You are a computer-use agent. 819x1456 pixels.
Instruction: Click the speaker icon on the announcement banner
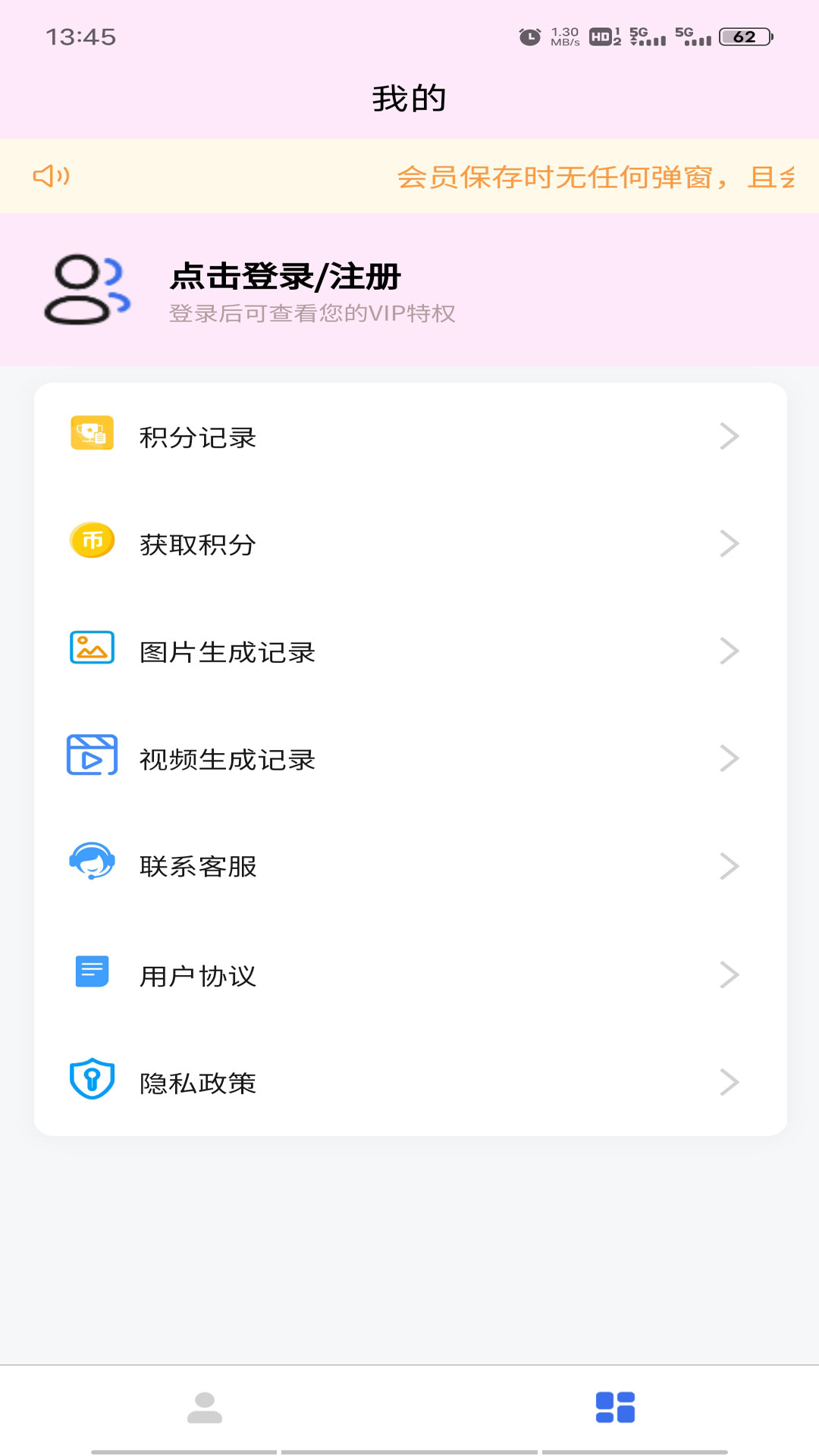50,176
